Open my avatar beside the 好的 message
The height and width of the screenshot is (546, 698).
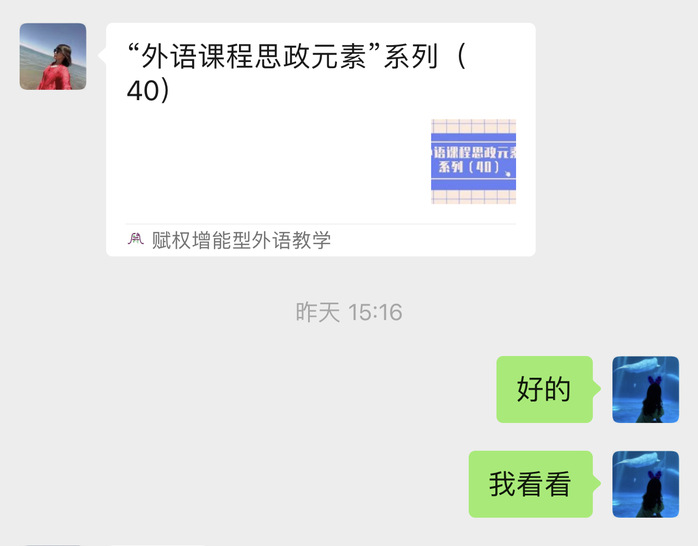tap(645, 390)
